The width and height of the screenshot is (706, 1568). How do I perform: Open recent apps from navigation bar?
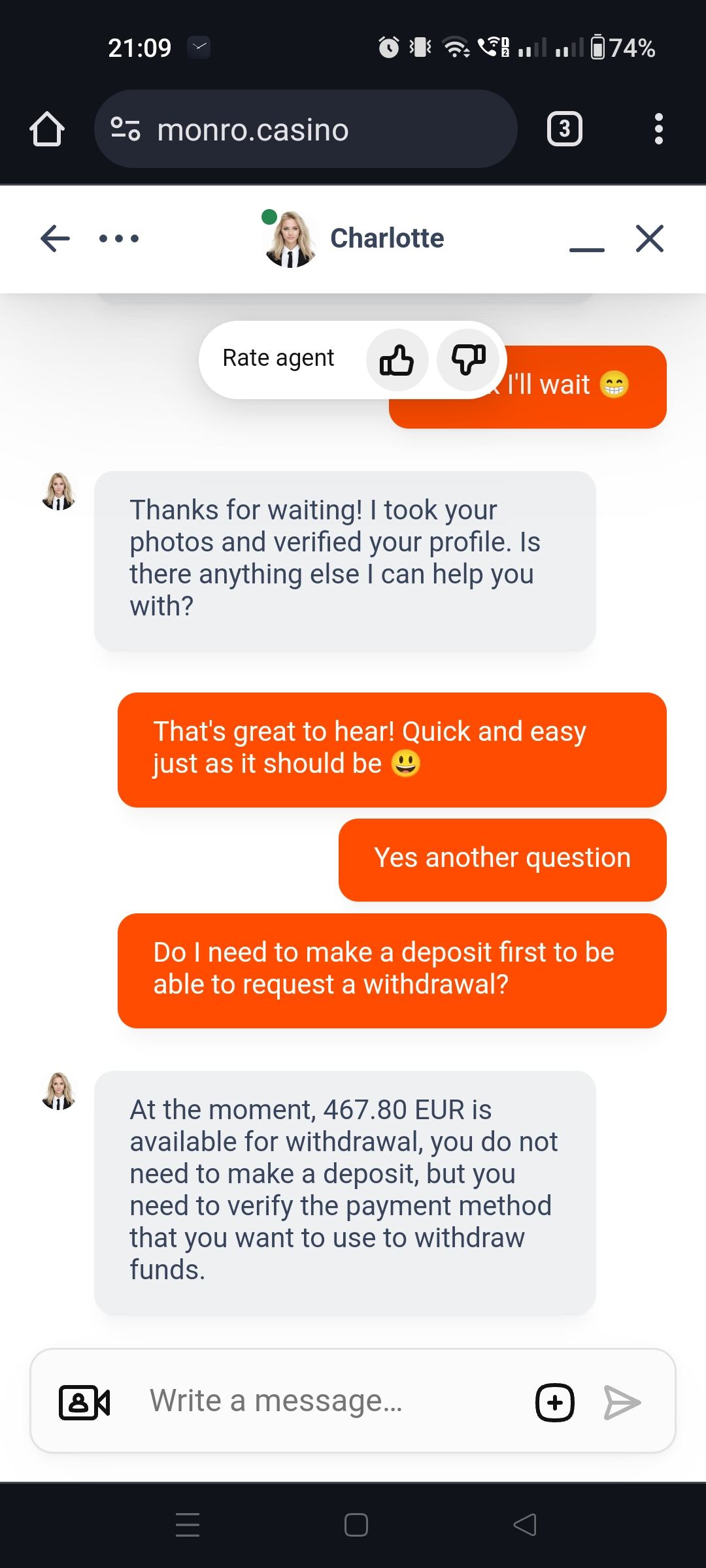tap(188, 1525)
